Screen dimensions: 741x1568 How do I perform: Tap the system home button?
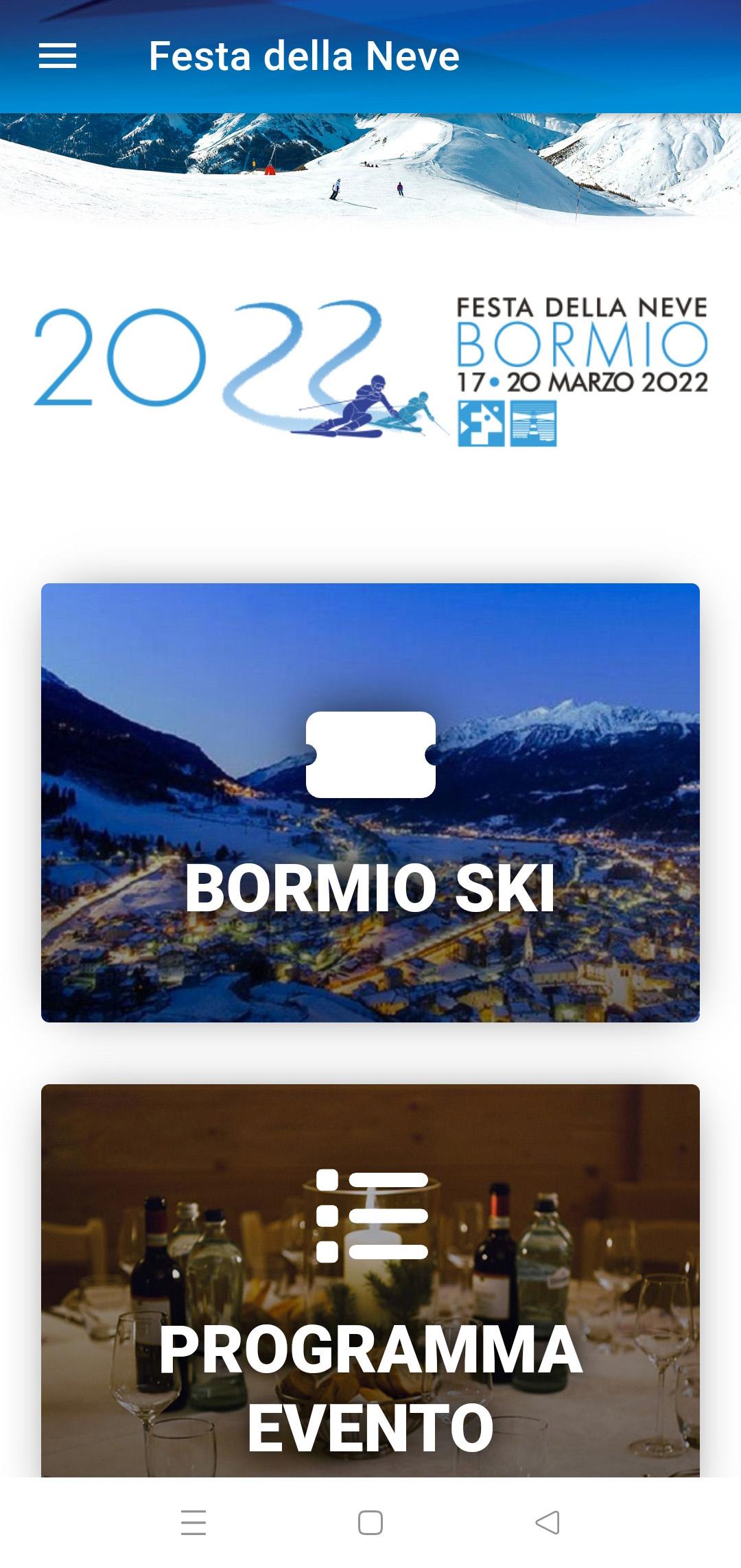[x=370, y=1523]
